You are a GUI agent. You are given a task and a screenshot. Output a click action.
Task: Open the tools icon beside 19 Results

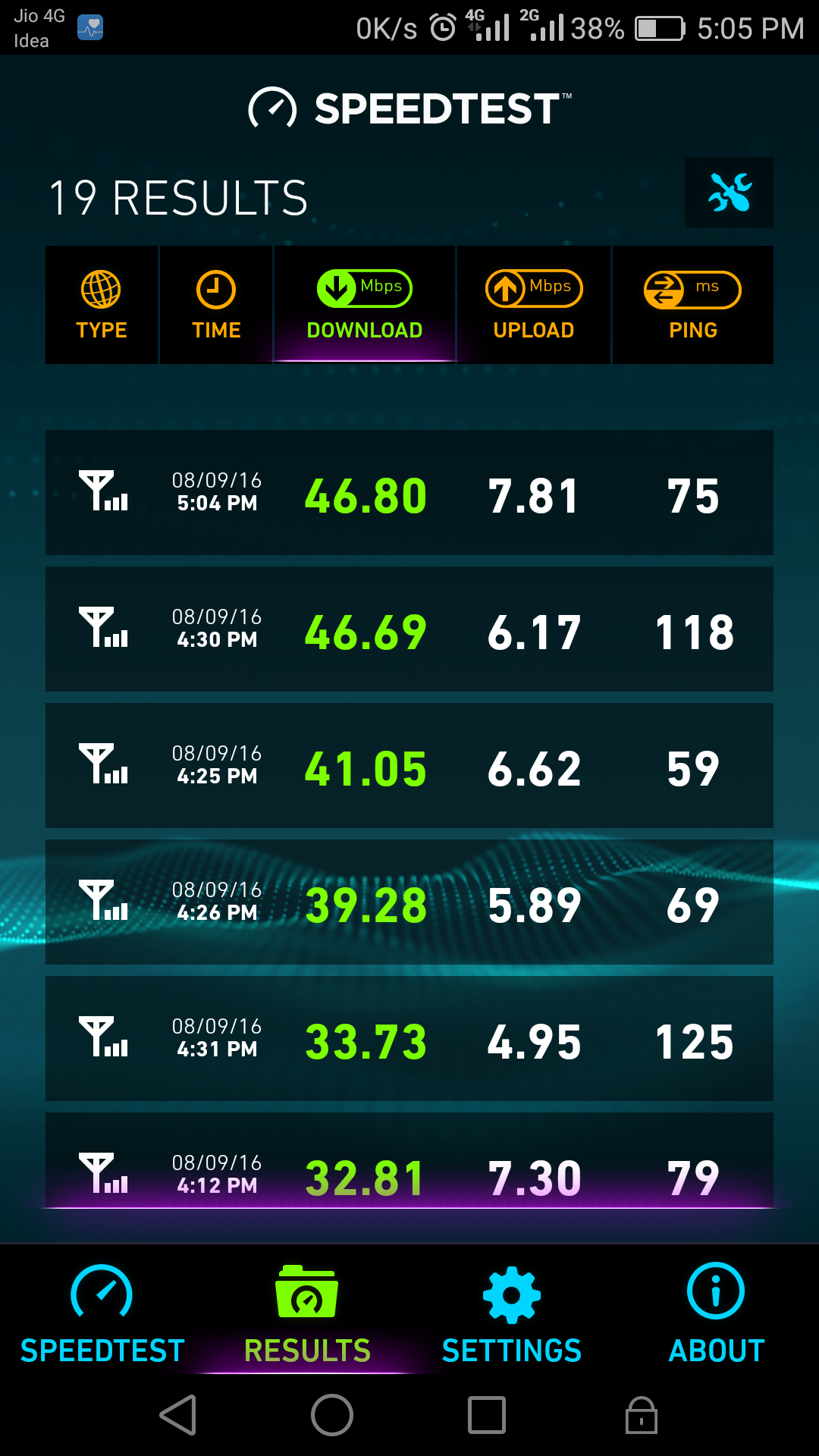pos(729,193)
